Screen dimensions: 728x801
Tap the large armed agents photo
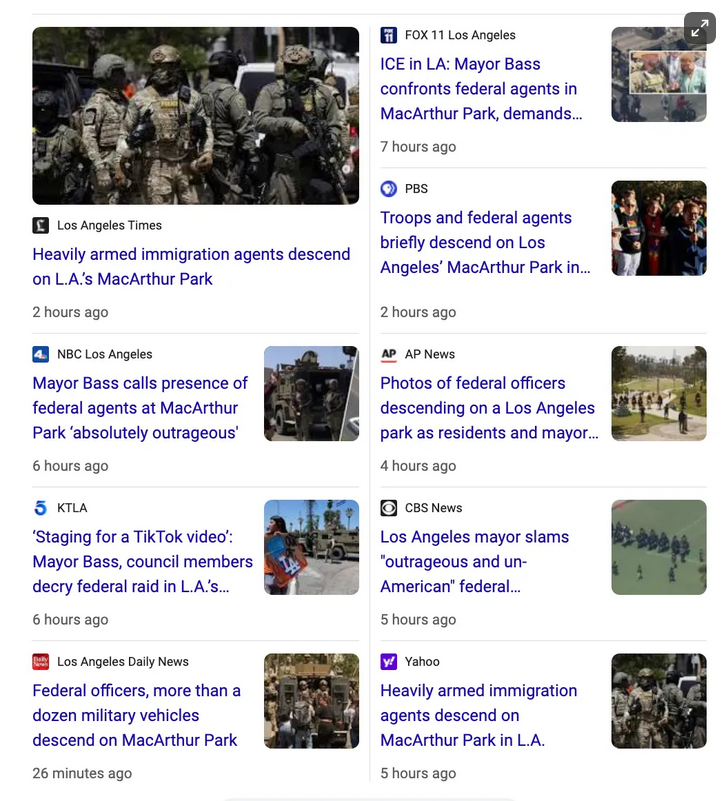coord(195,115)
